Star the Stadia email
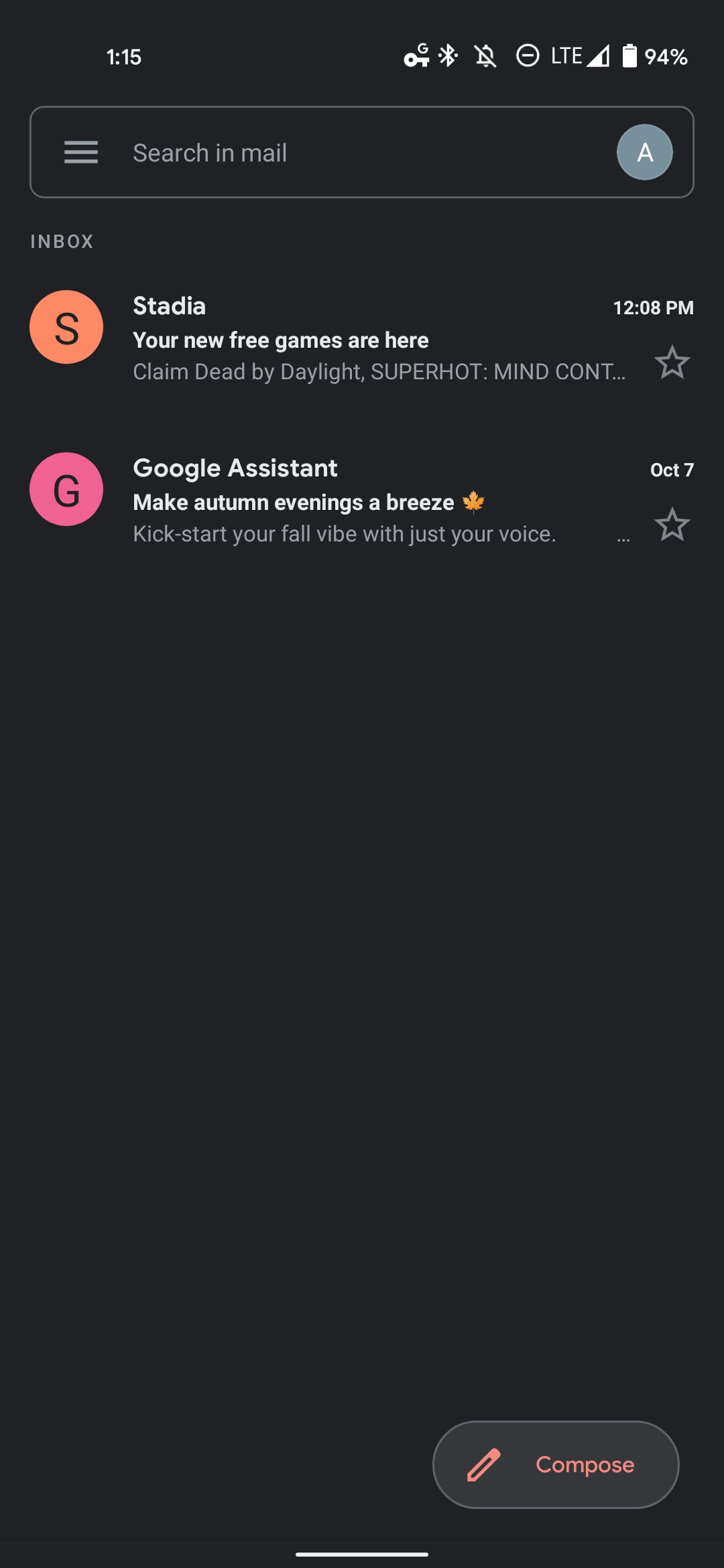 pyautogui.click(x=672, y=363)
